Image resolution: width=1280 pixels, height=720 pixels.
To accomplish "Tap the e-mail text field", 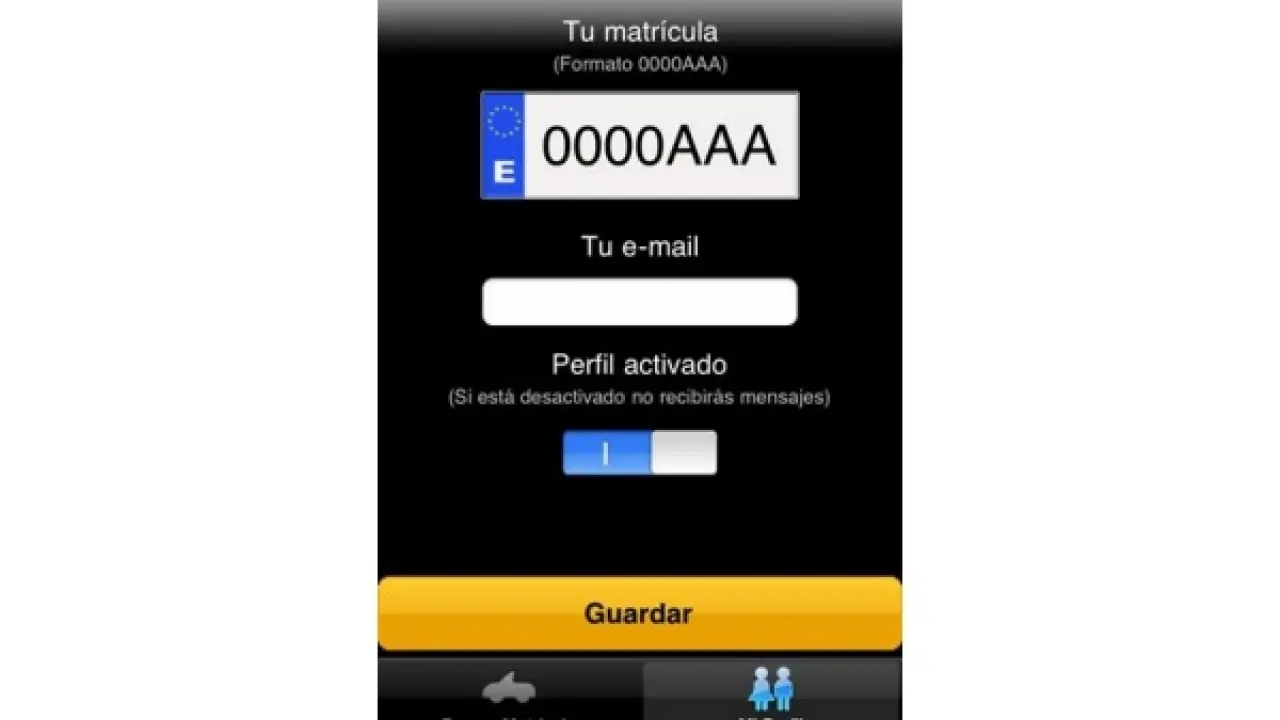I will [640, 302].
